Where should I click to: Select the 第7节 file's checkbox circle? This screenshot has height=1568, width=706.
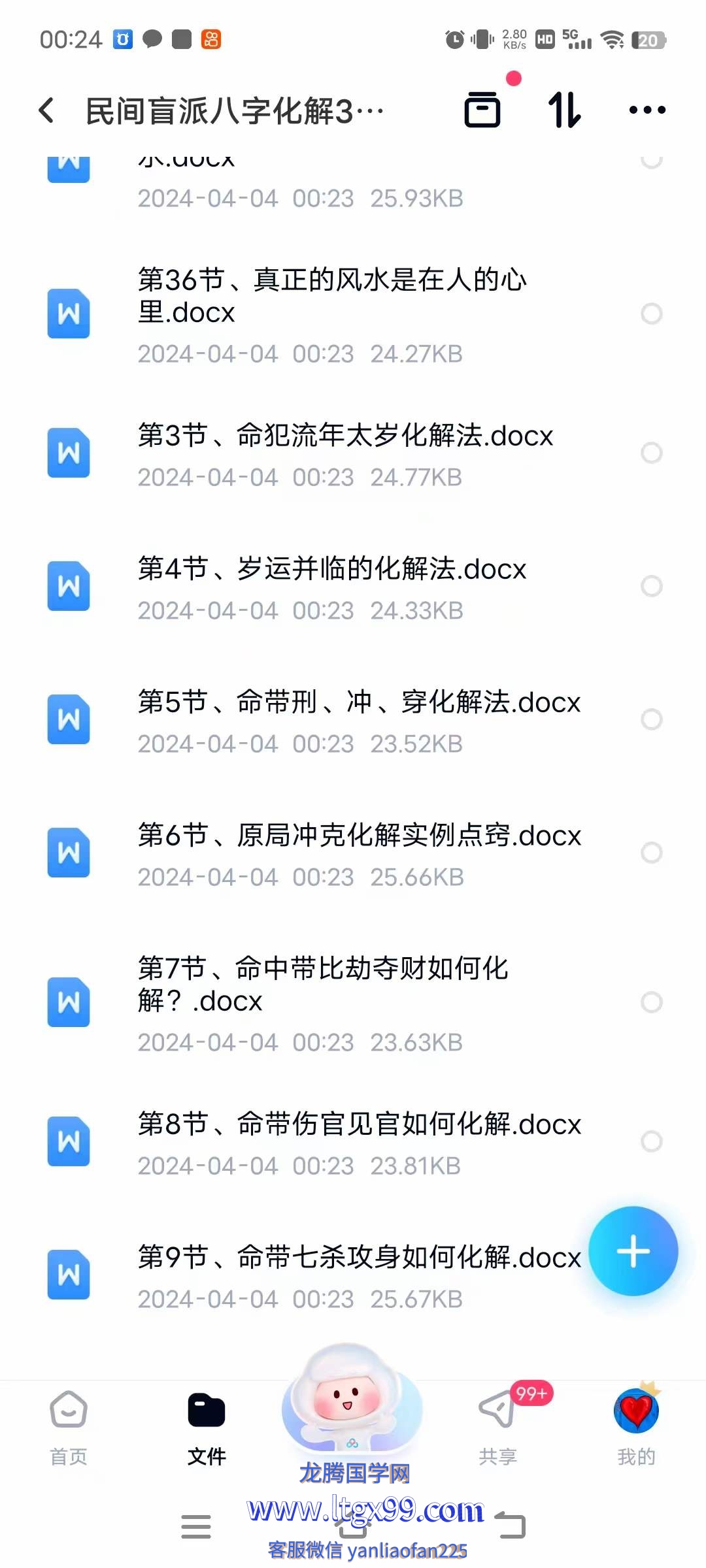(651, 1002)
